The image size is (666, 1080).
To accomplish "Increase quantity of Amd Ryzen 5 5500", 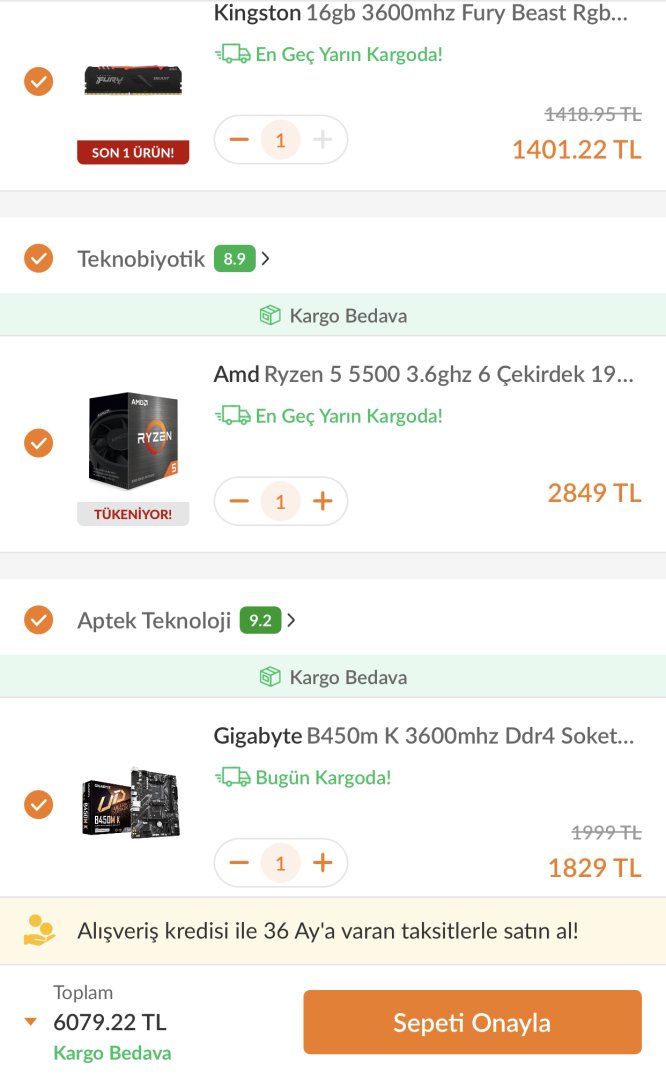I will click(322, 501).
